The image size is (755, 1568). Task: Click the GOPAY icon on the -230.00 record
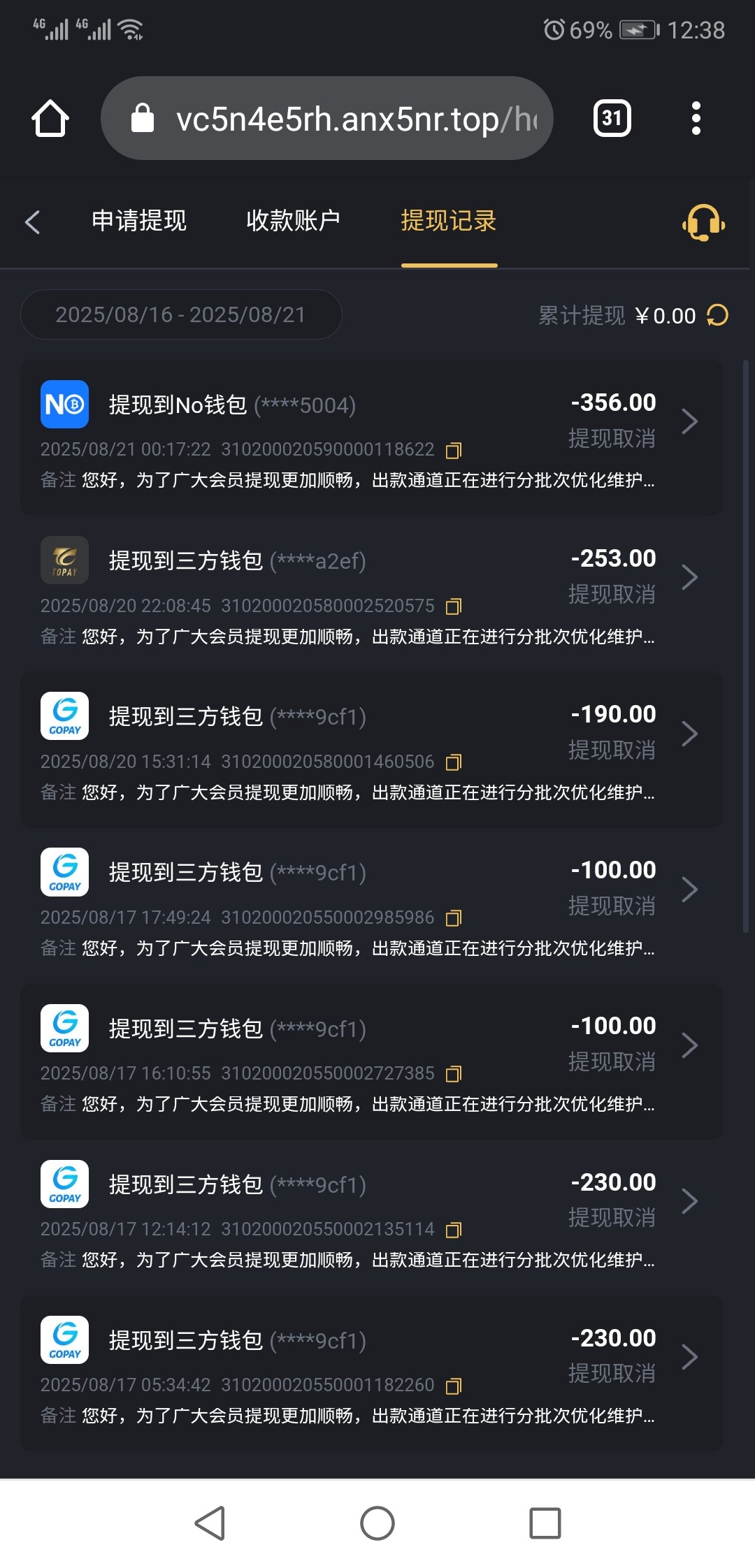coord(64,1183)
